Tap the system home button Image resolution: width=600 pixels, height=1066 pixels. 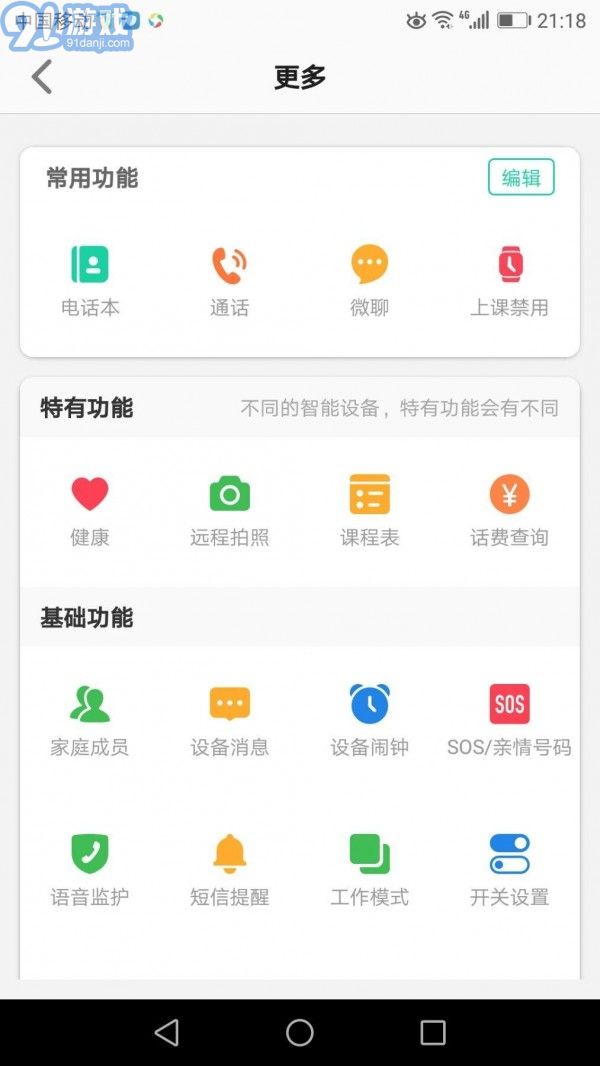(x=300, y=1032)
